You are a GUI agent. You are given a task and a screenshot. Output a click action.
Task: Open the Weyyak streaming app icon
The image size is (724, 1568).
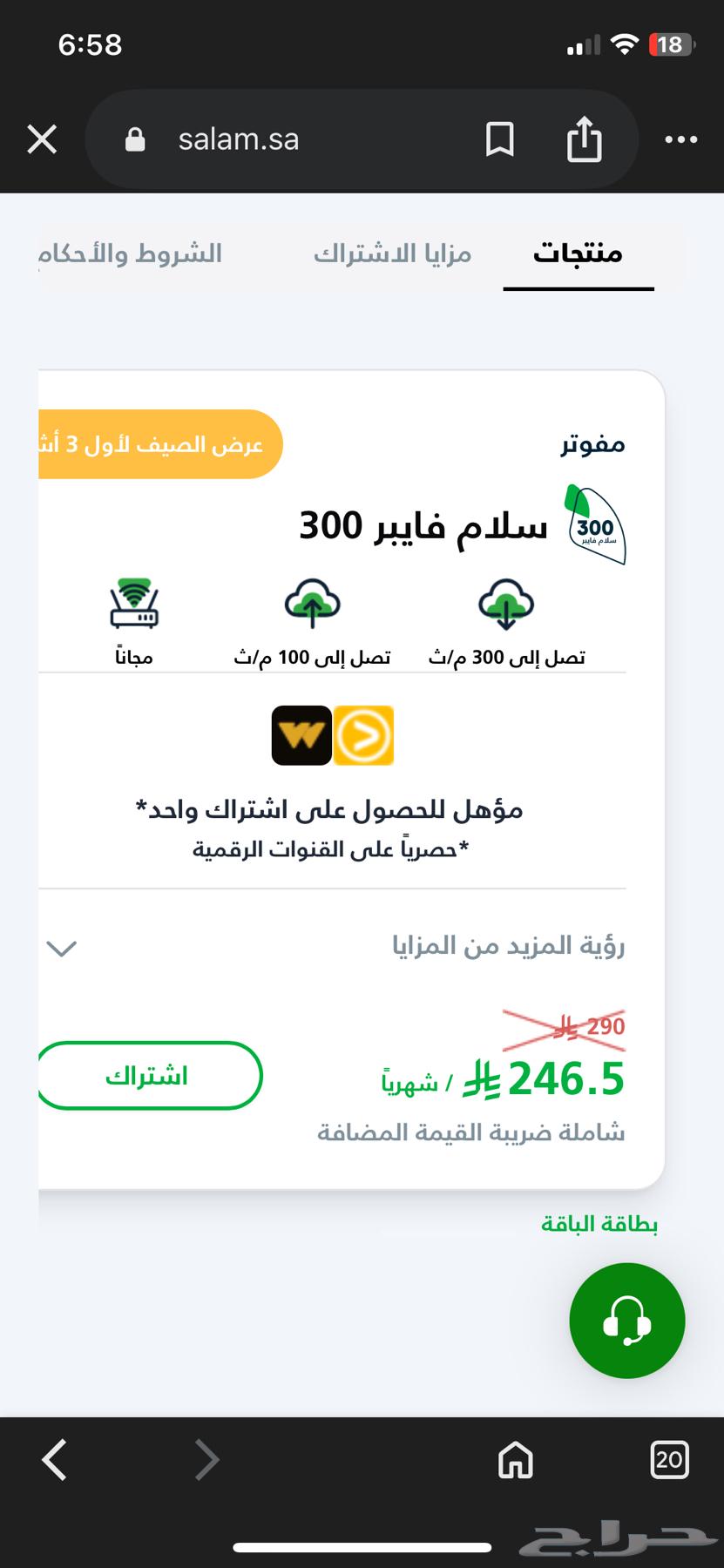click(x=301, y=734)
